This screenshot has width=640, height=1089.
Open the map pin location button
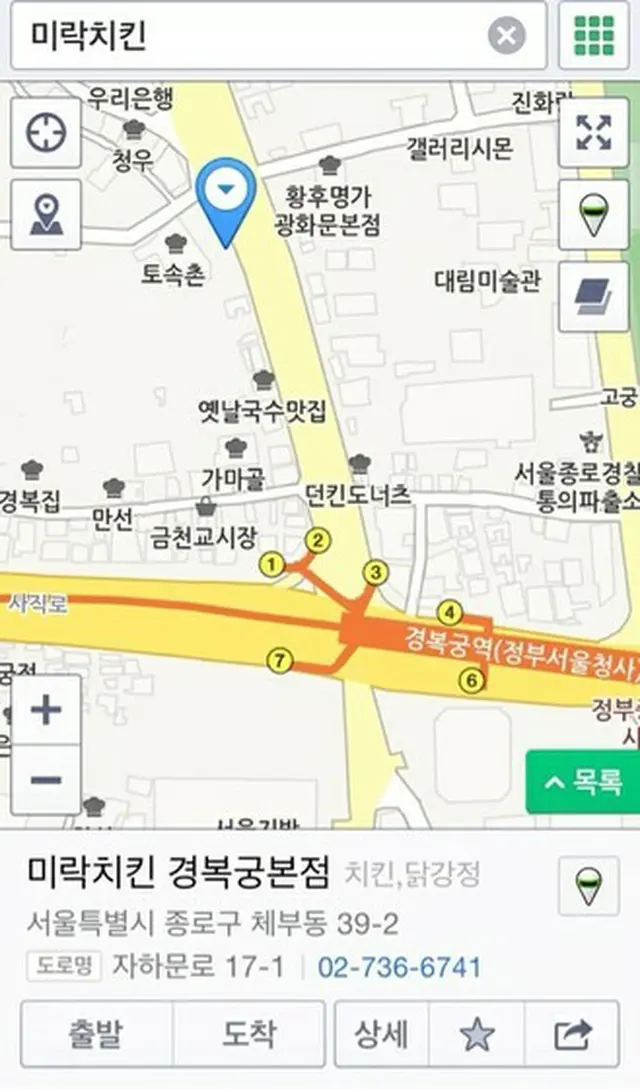(x=46, y=214)
